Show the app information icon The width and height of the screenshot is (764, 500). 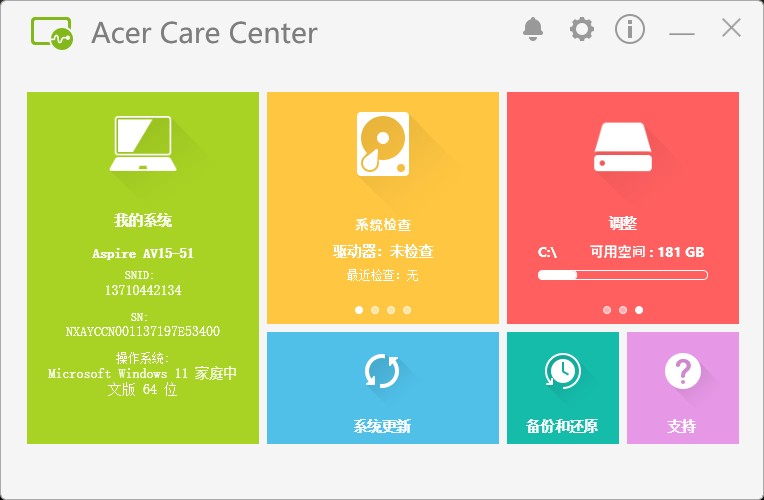pyautogui.click(x=630, y=30)
